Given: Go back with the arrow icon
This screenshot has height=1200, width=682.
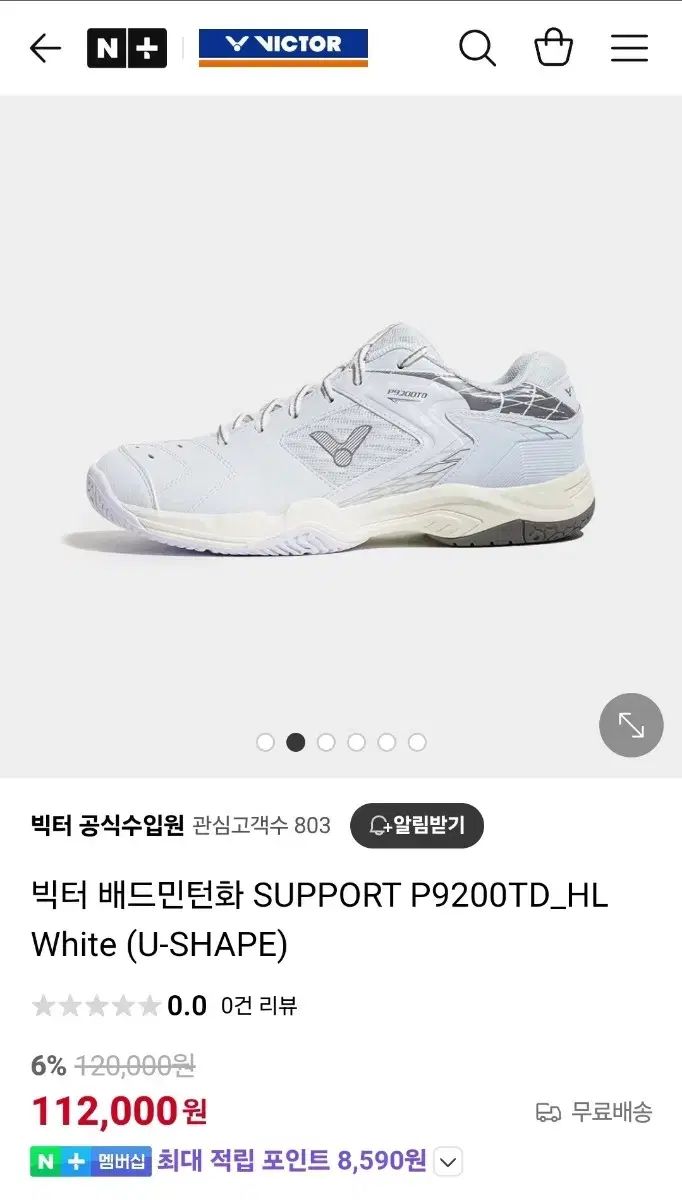Looking at the screenshot, I should click(45, 48).
